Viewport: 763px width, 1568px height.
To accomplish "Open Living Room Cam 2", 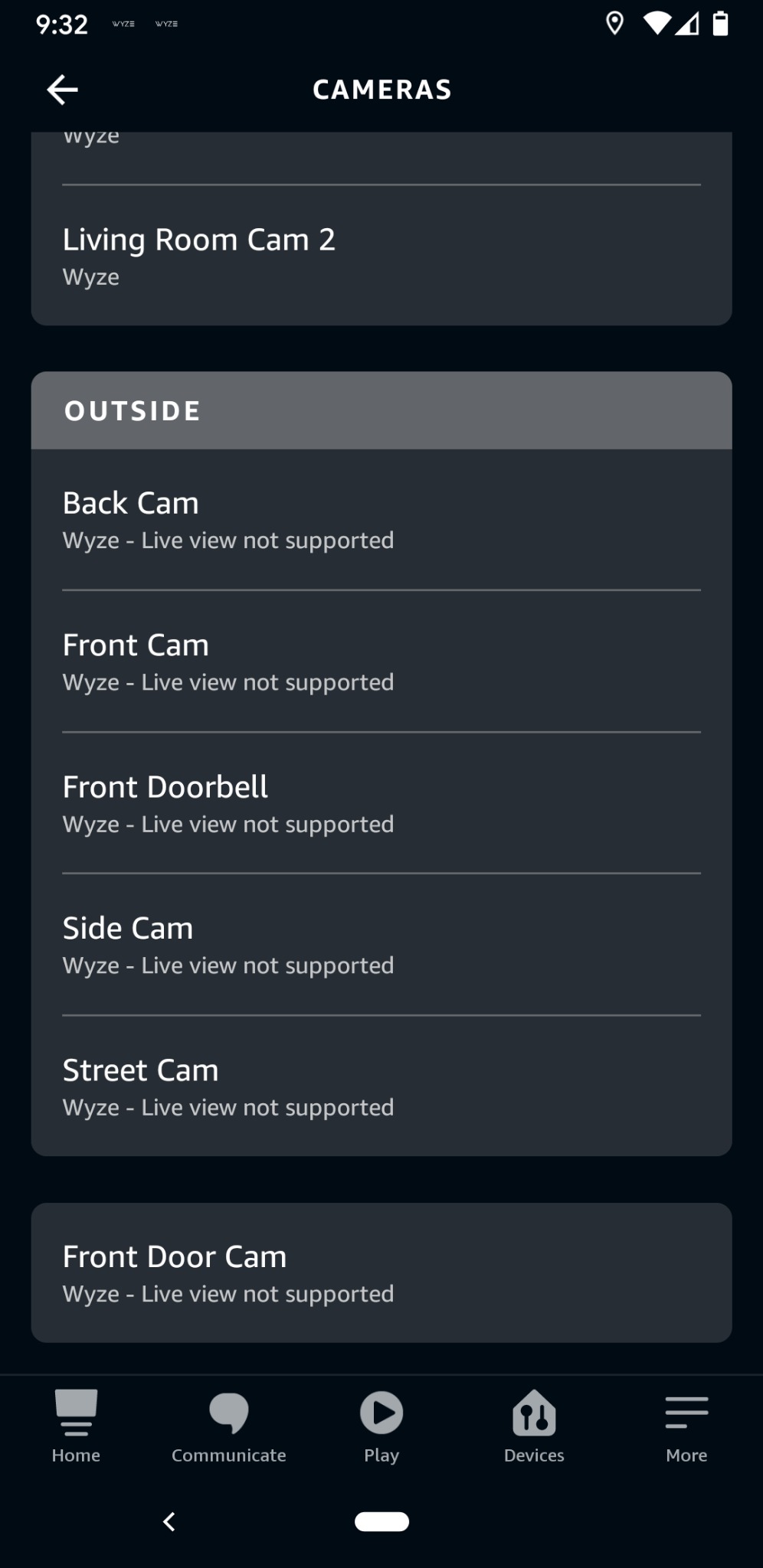I will click(381, 256).
